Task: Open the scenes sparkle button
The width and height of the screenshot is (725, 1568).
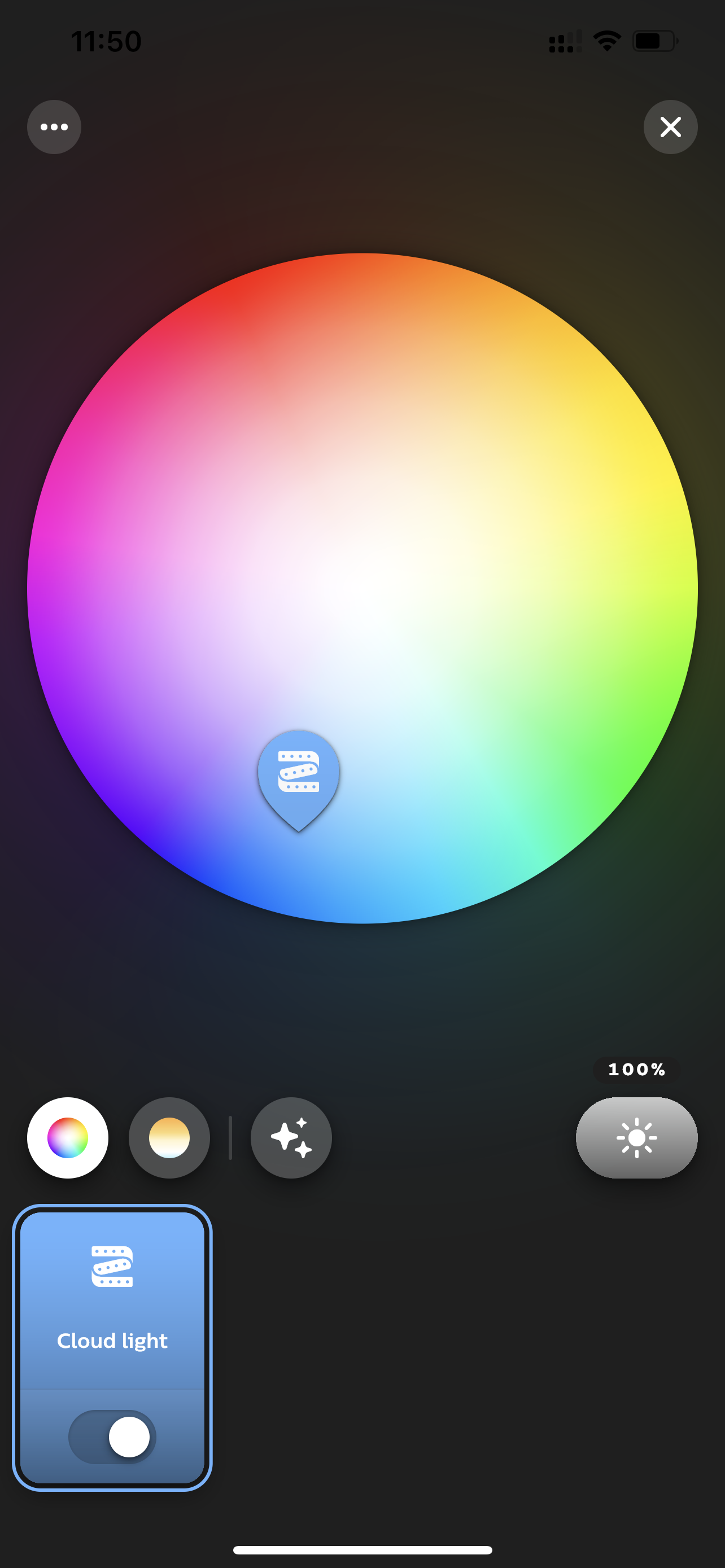Action: pos(291,1138)
